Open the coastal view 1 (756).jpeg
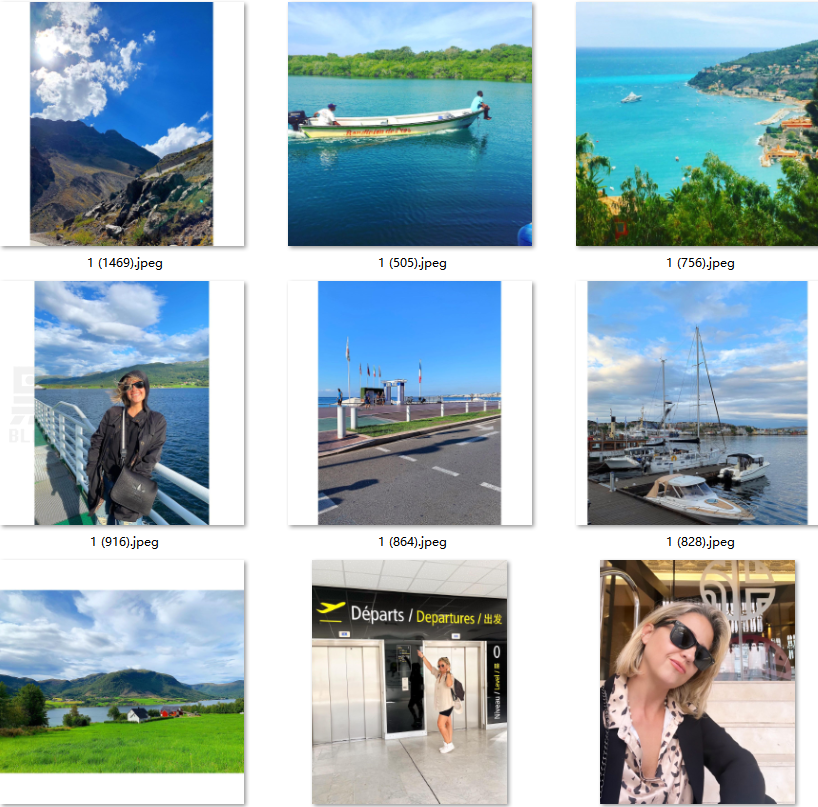Image resolution: width=818 pixels, height=807 pixels. click(x=697, y=124)
